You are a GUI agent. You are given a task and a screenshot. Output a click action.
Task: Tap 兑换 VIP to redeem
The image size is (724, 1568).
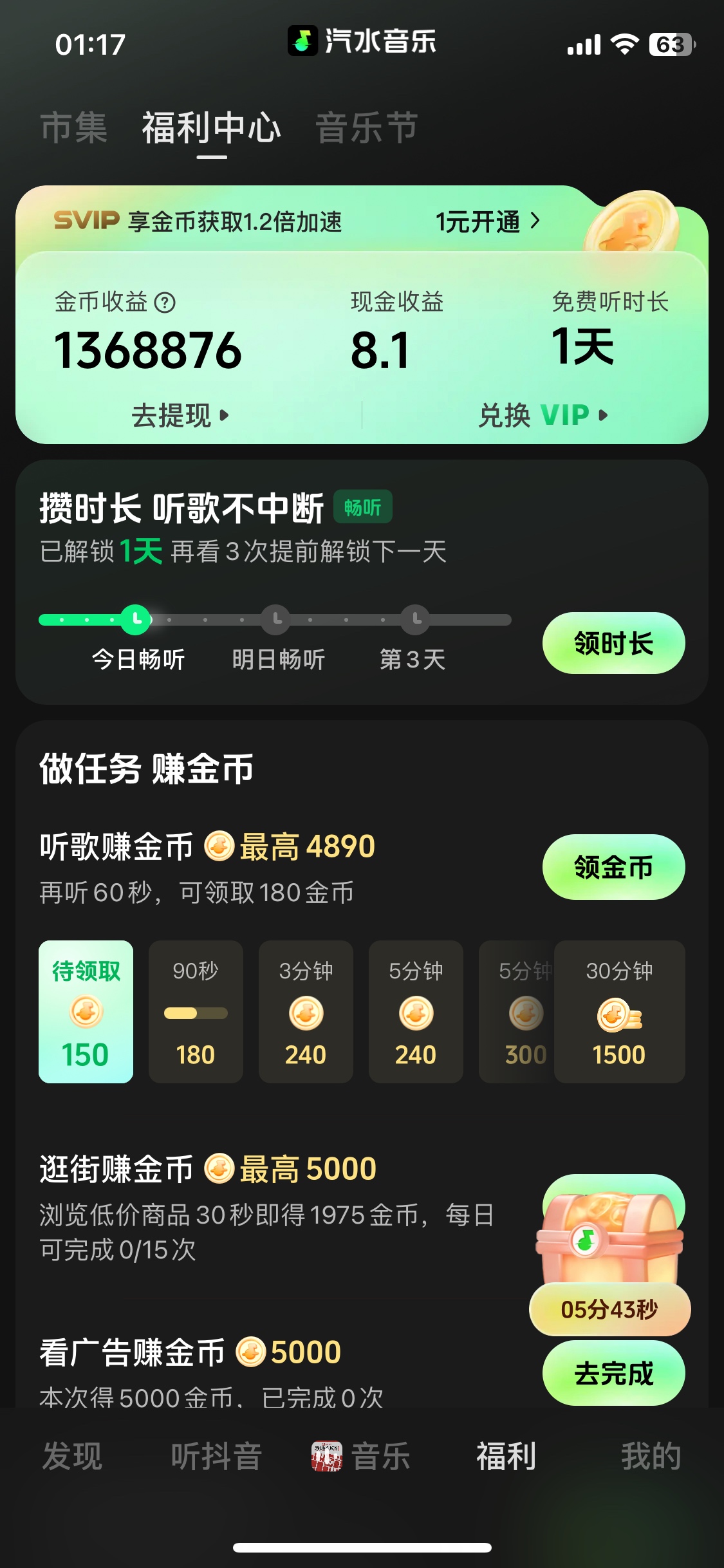[543, 415]
